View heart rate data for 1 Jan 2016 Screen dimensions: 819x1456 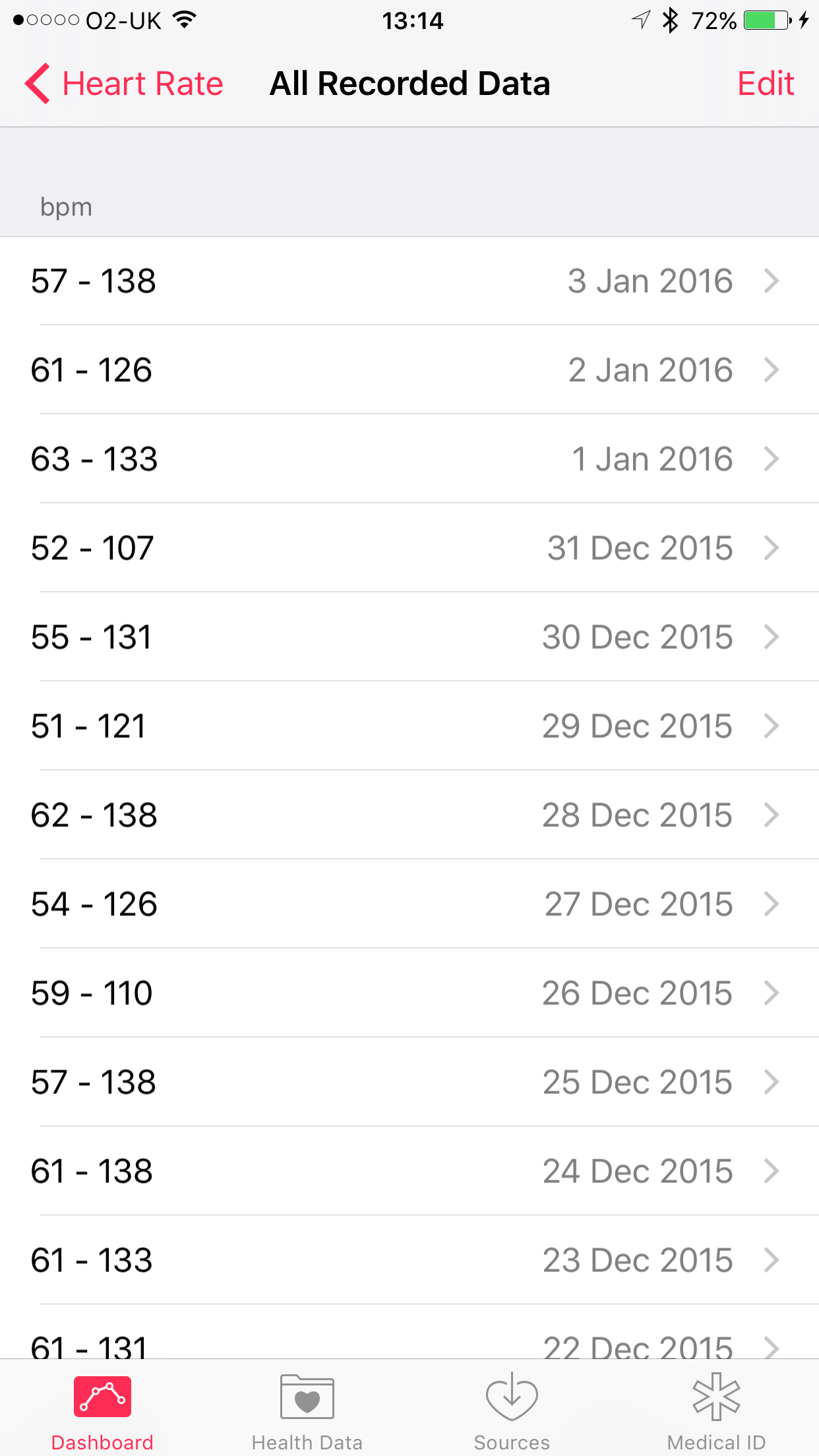tap(409, 459)
